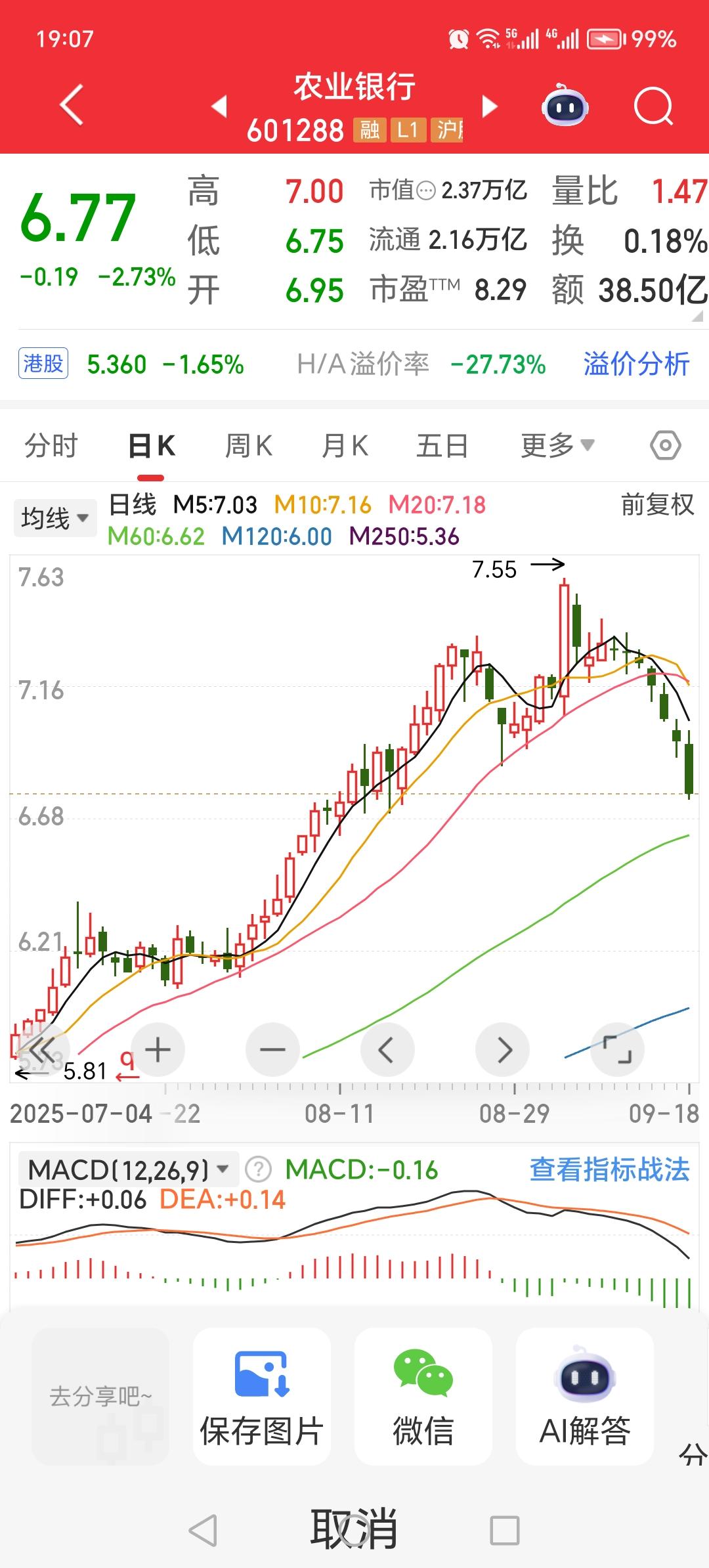709x1568 pixels.
Task: Tap the search icon in the top bar
Action: click(653, 106)
